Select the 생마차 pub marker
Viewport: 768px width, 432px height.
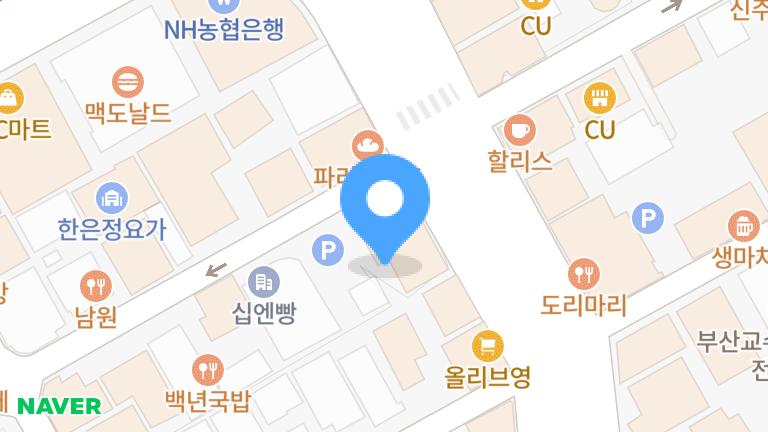tap(743, 226)
